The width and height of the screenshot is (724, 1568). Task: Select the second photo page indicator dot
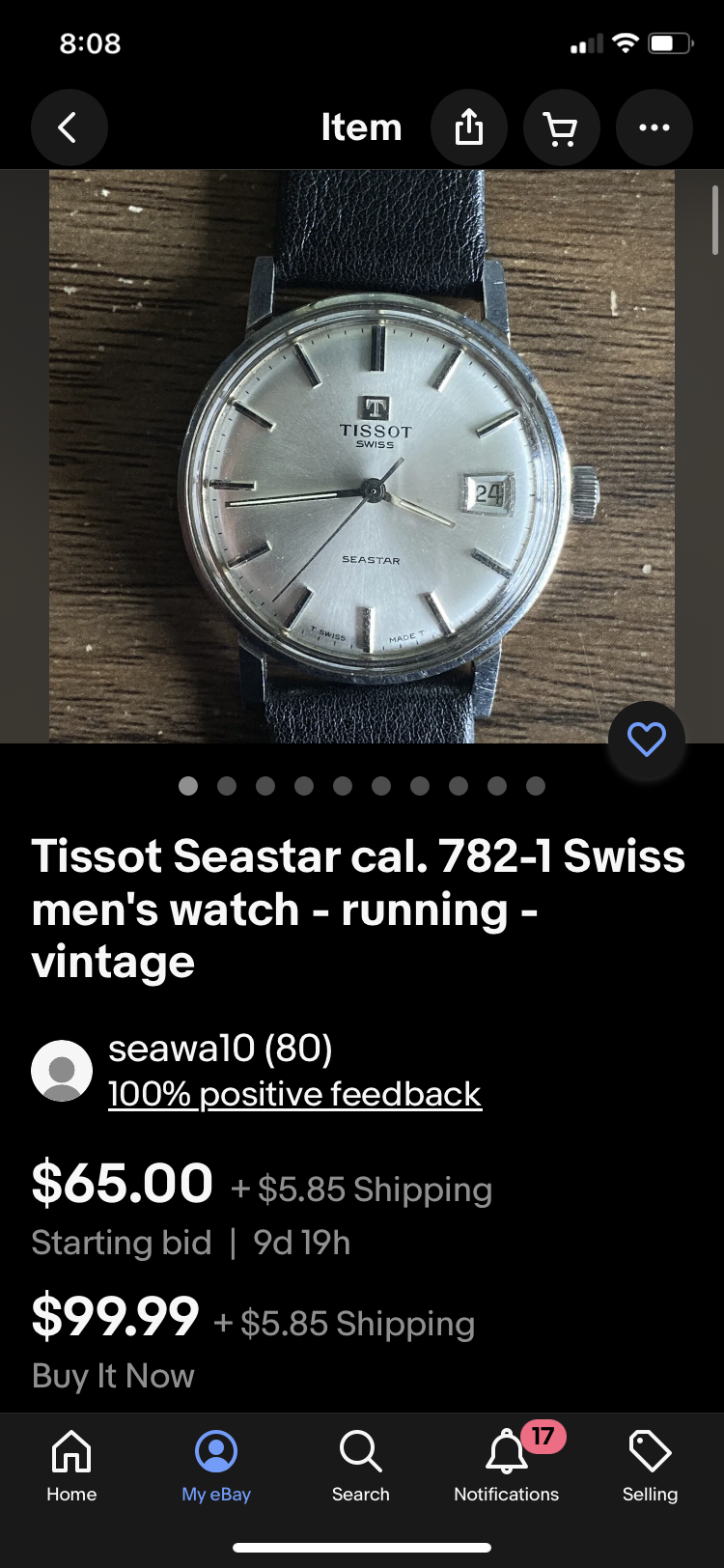[x=227, y=786]
